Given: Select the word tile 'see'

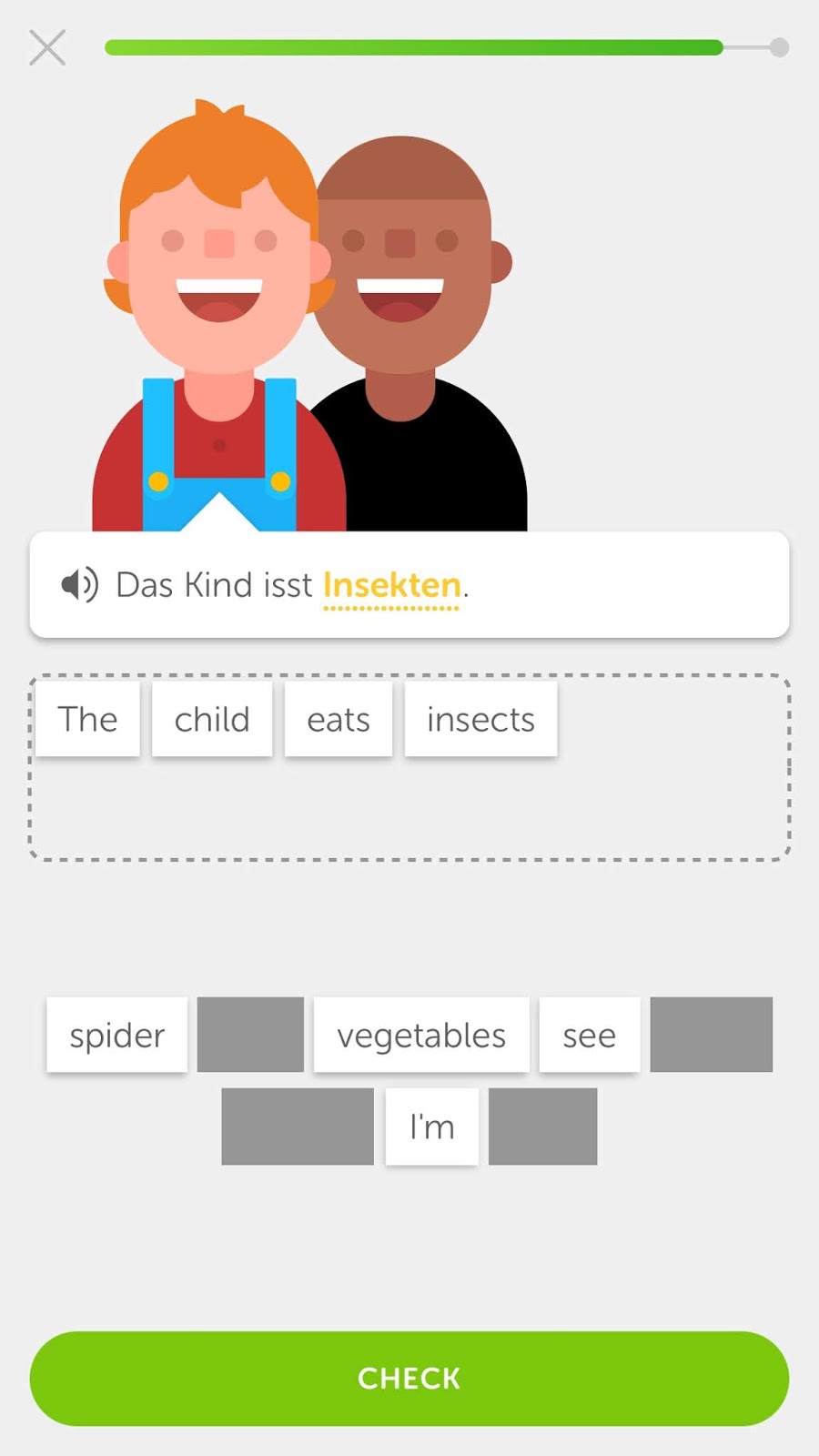Looking at the screenshot, I should tap(590, 1035).
